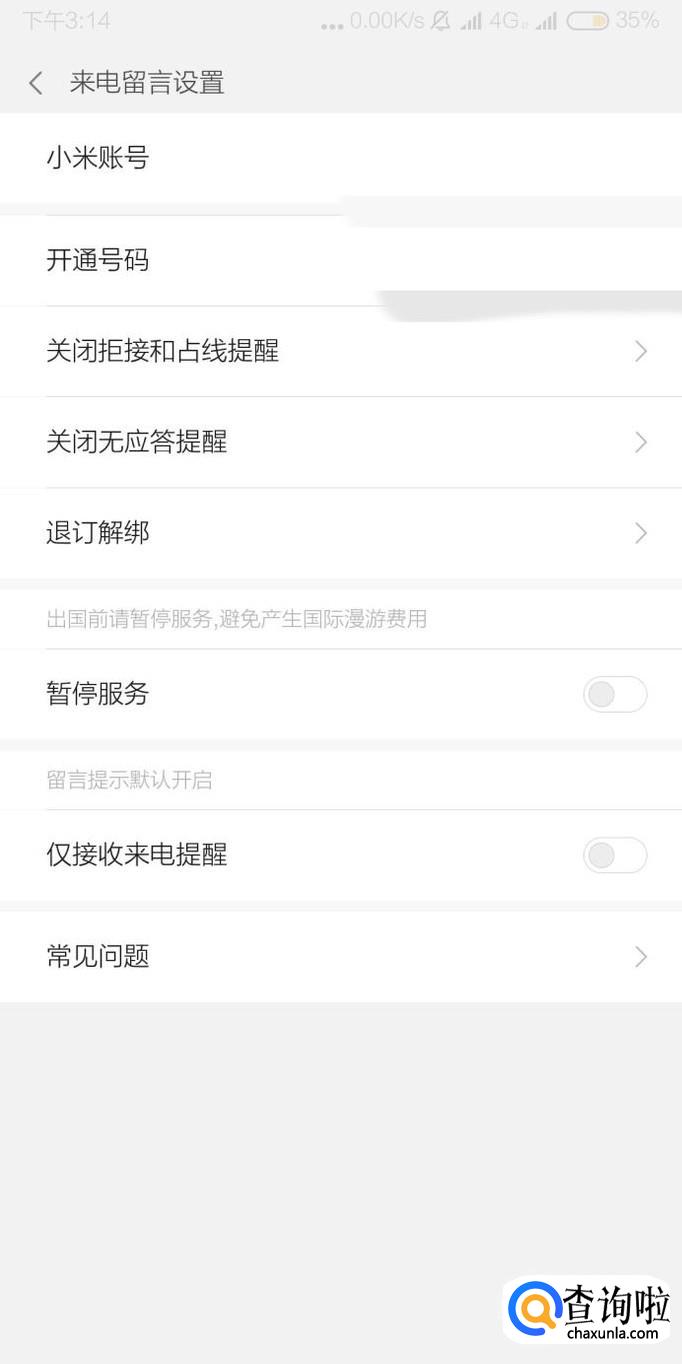
Task: Open 常见问题
Action: coord(340,957)
